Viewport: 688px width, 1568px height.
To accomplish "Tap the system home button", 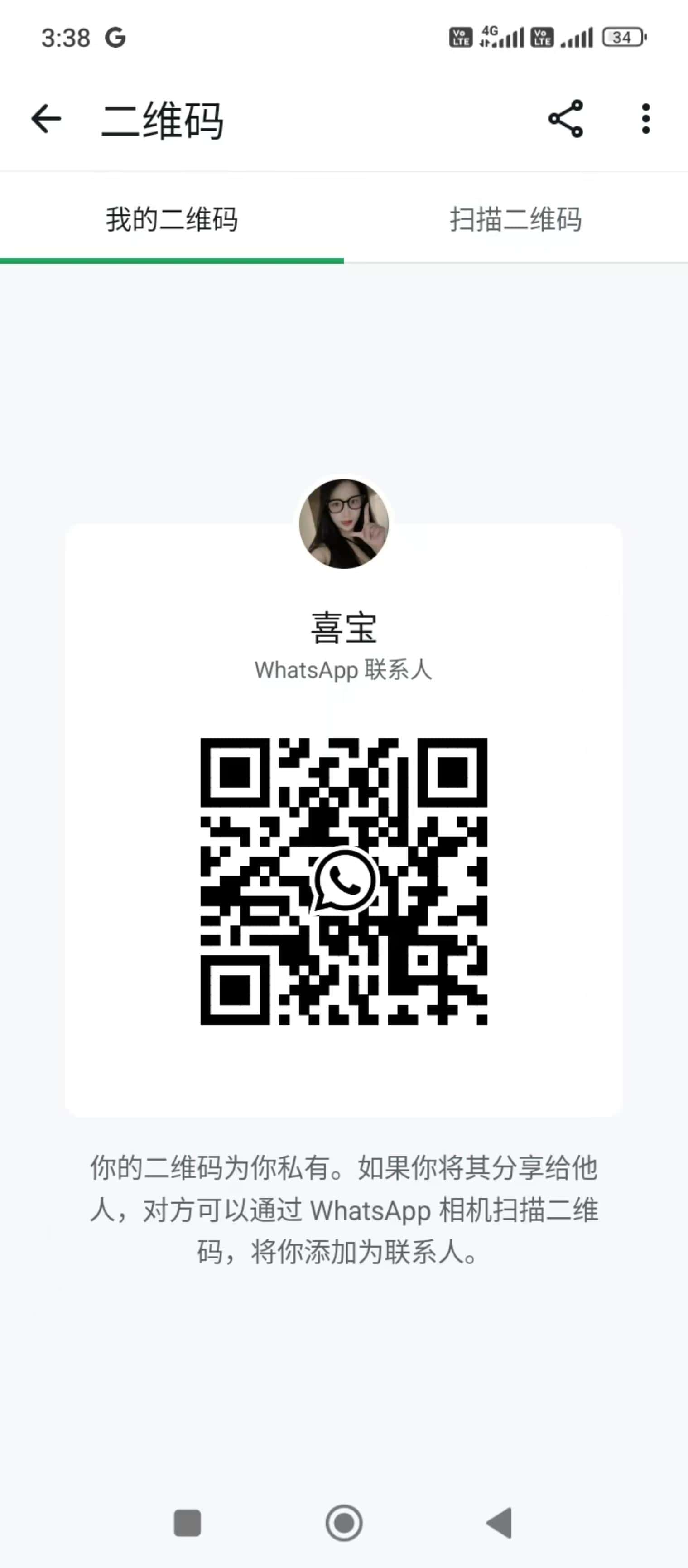I will point(344,1523).
